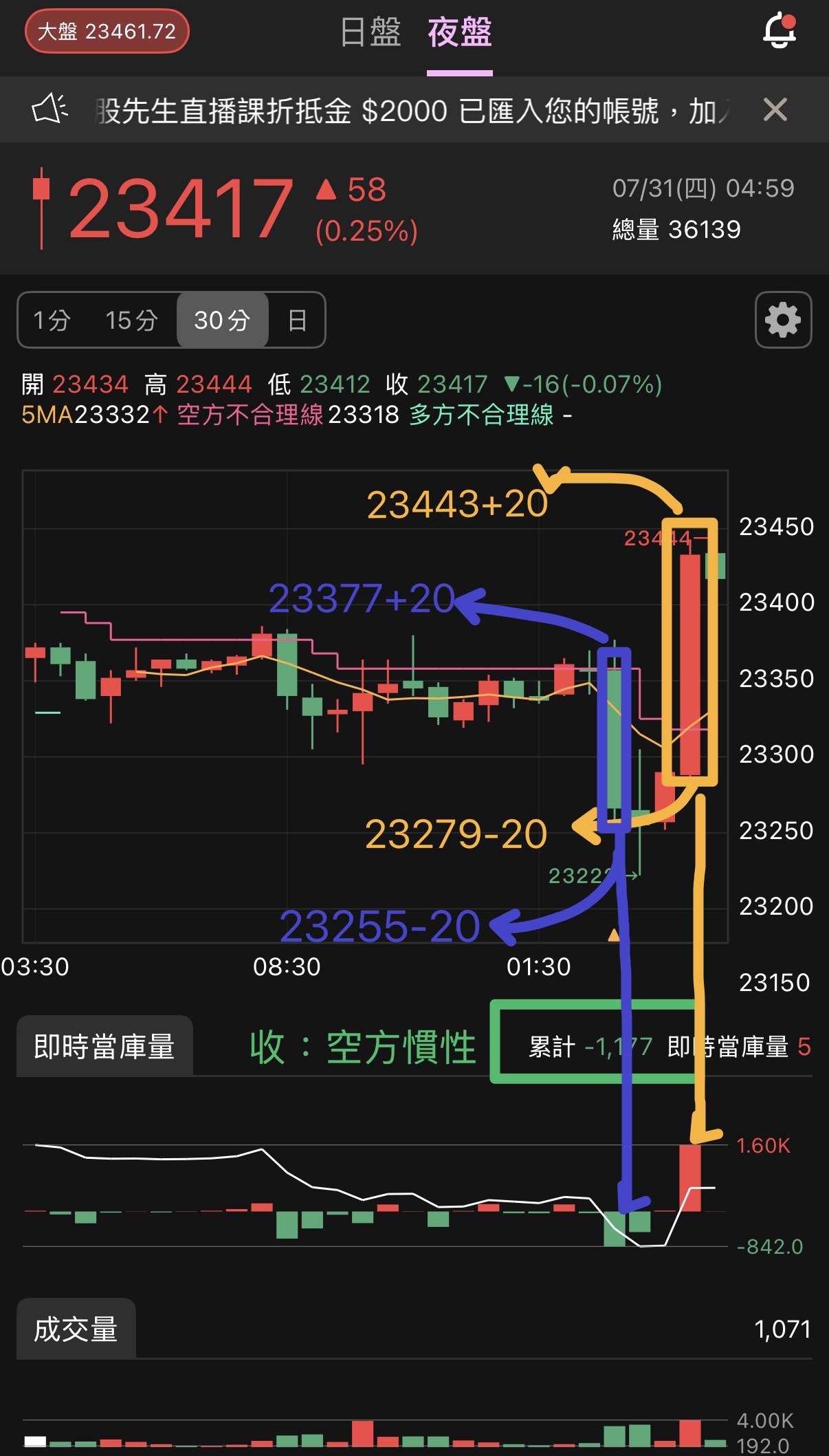Tap the 大盤 23461.72 index pill

tap(107, 31)
